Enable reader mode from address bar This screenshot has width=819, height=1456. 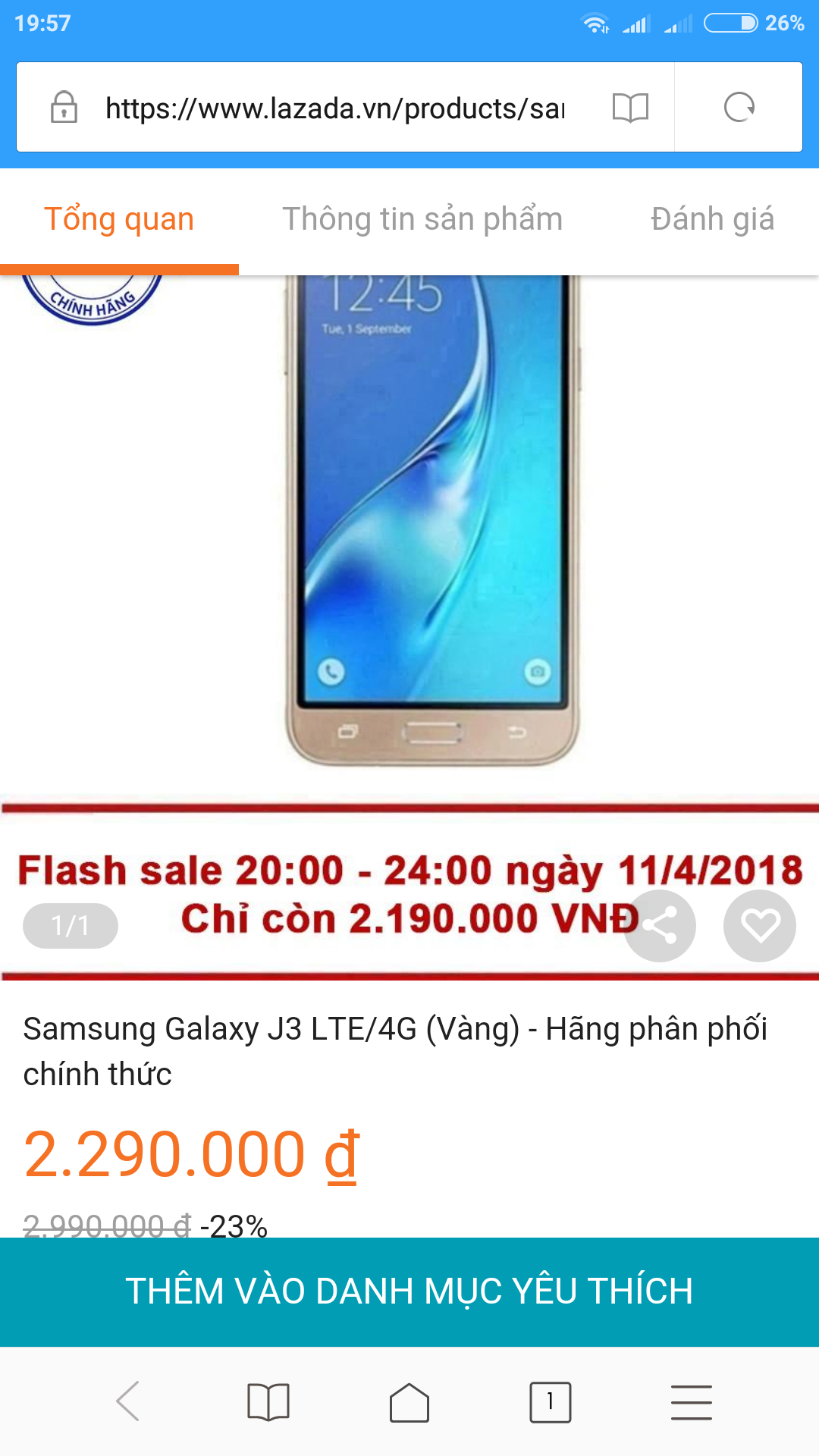point(630,108)
